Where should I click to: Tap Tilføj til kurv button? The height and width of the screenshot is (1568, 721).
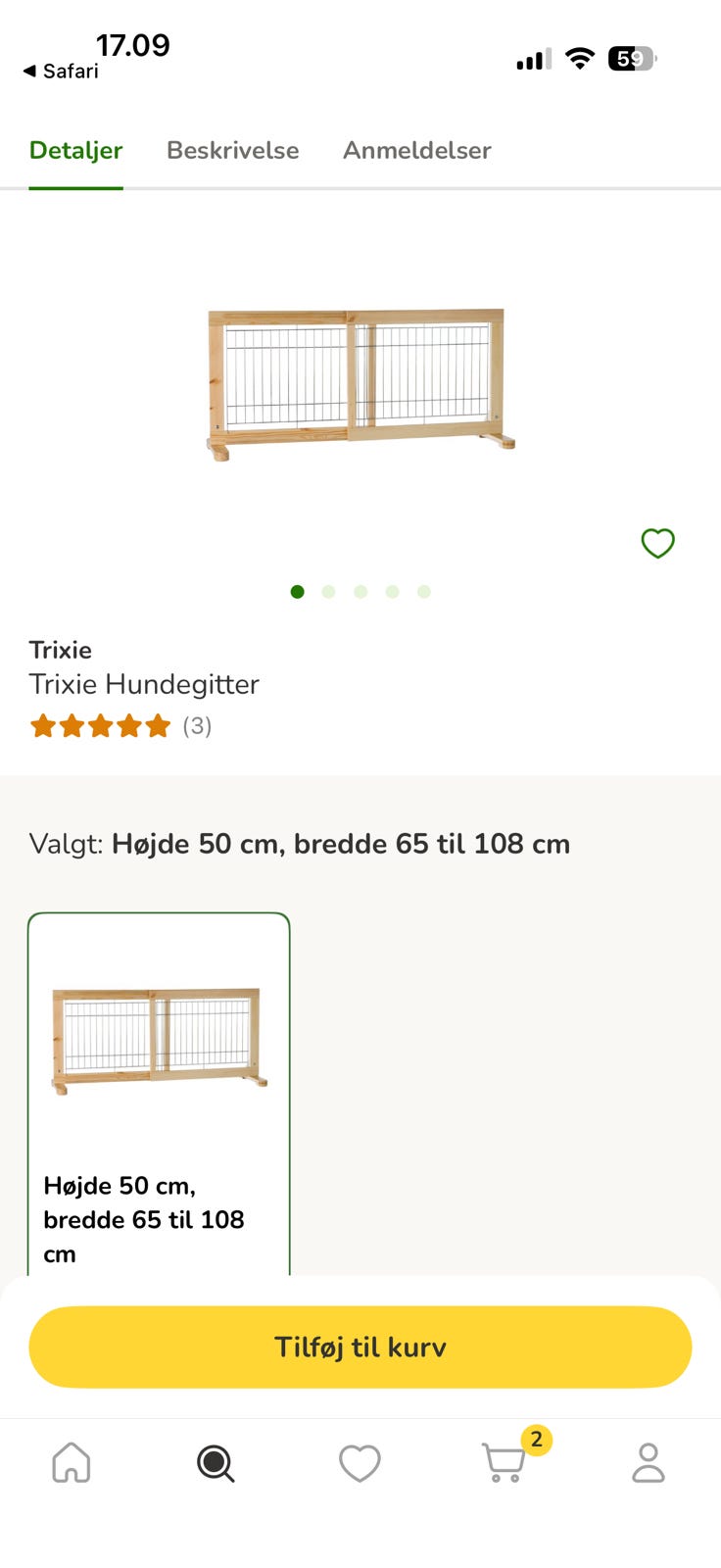(360, 1347)
